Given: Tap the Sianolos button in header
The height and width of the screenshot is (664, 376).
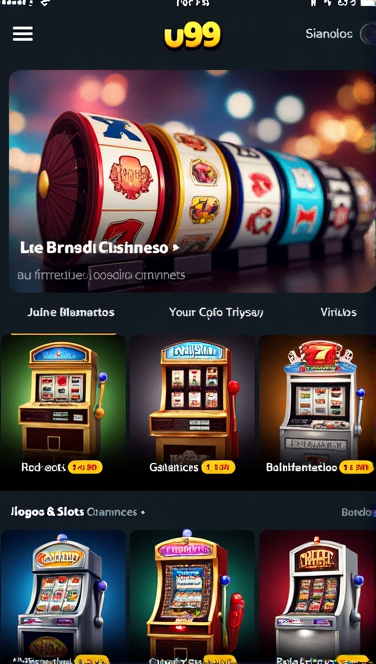Looking at the screenshot, I should [x=329, y=34].
